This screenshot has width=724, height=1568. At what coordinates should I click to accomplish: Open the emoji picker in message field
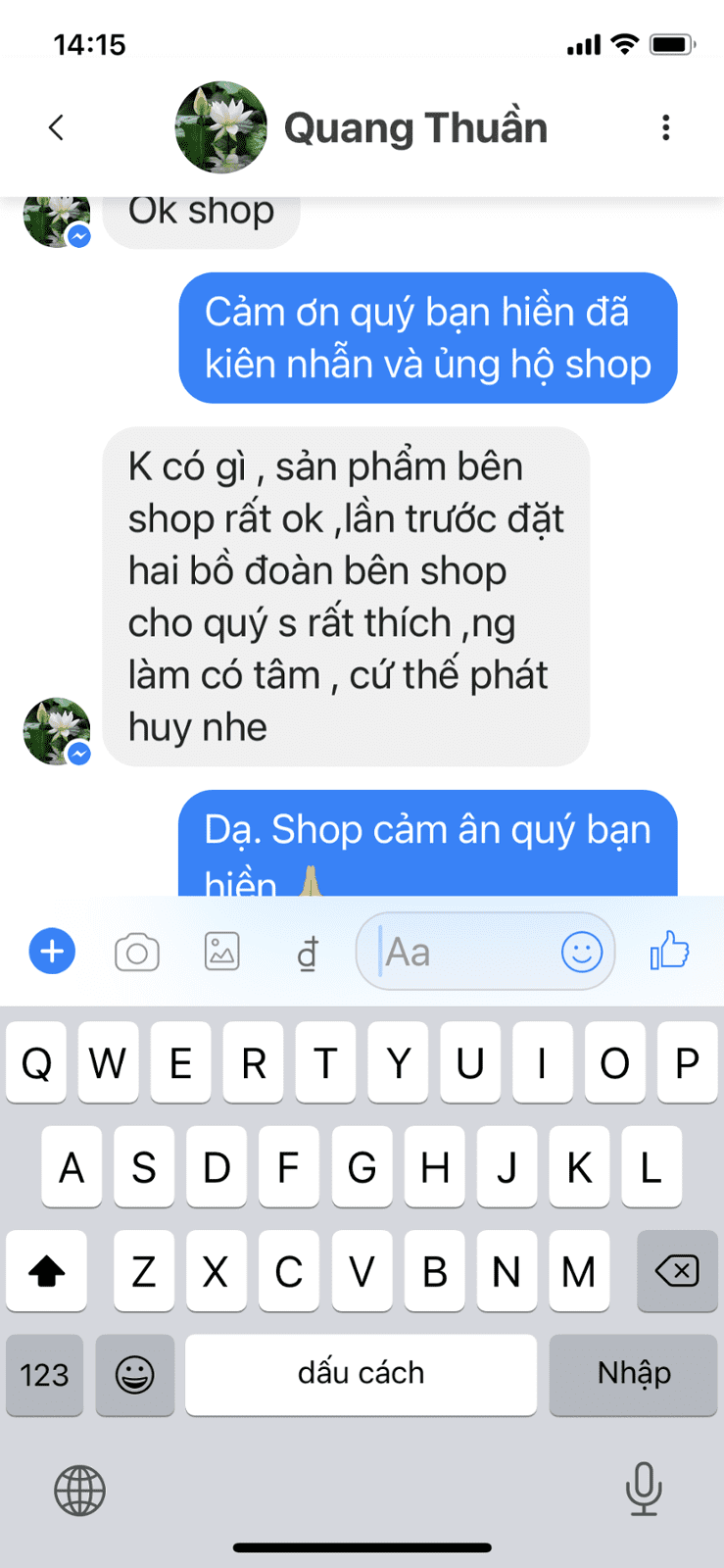click(581, 952)
